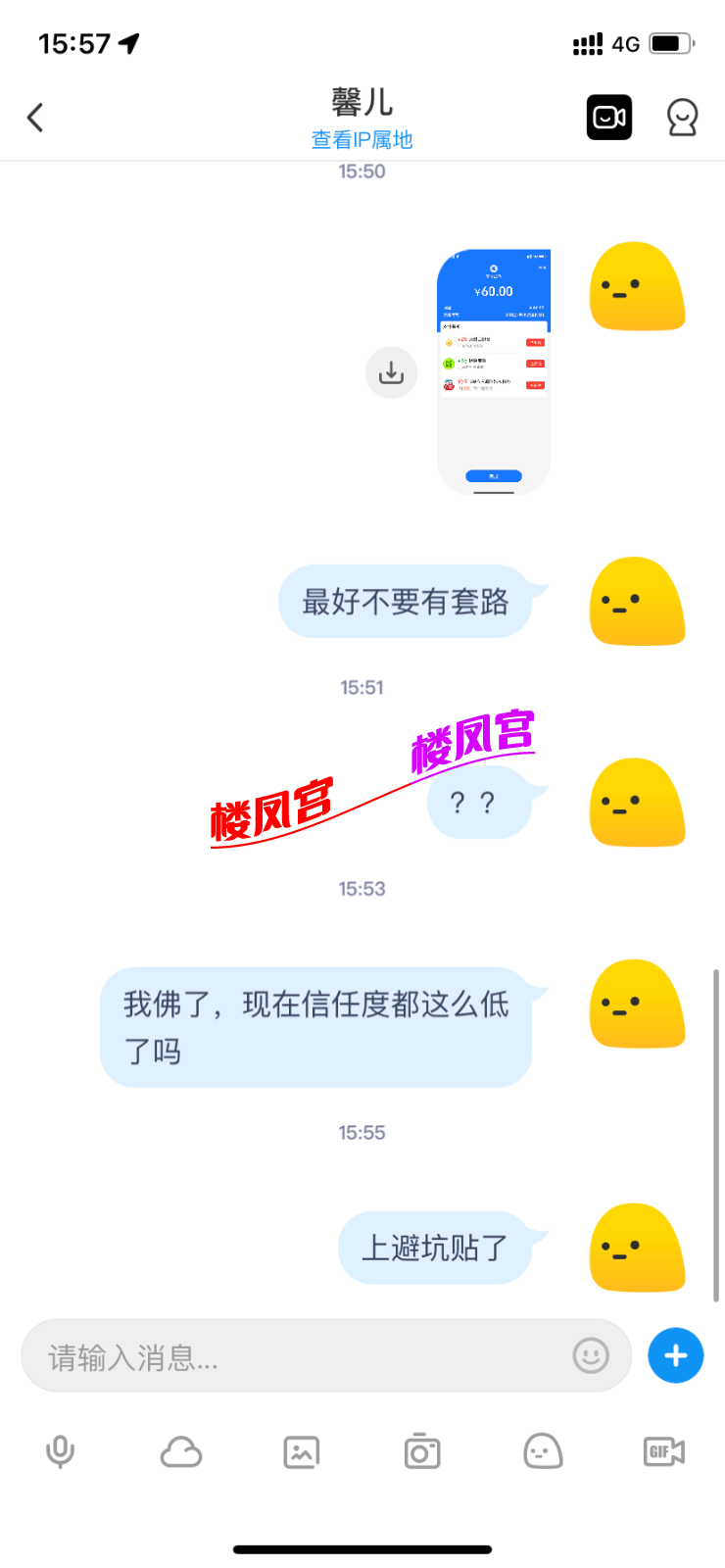This screenshot has width=725, height=1568.
Task: Open the sticker face icon in toolbar
Action: [x=543, y=1452]
